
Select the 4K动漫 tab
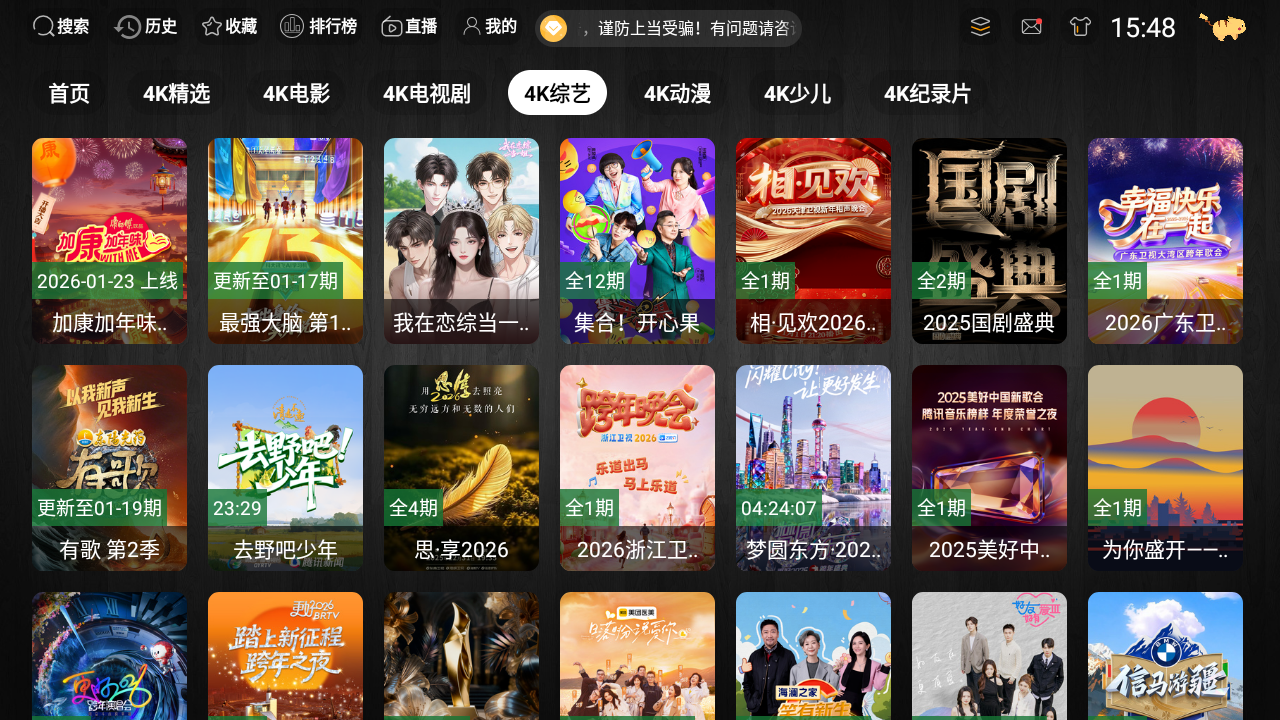677,93
